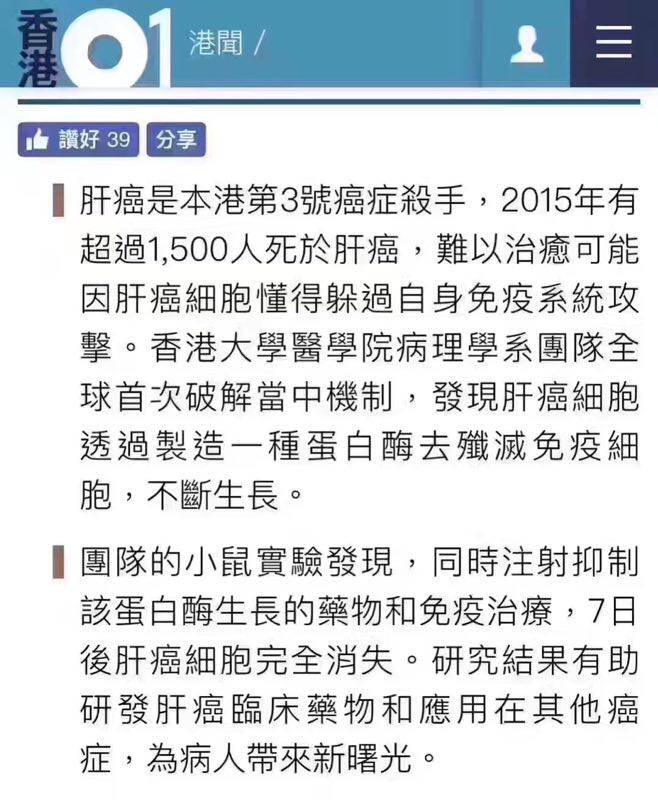Like the article with 讚好 button
The image size is (658, 800).
[x=78, y=140]
